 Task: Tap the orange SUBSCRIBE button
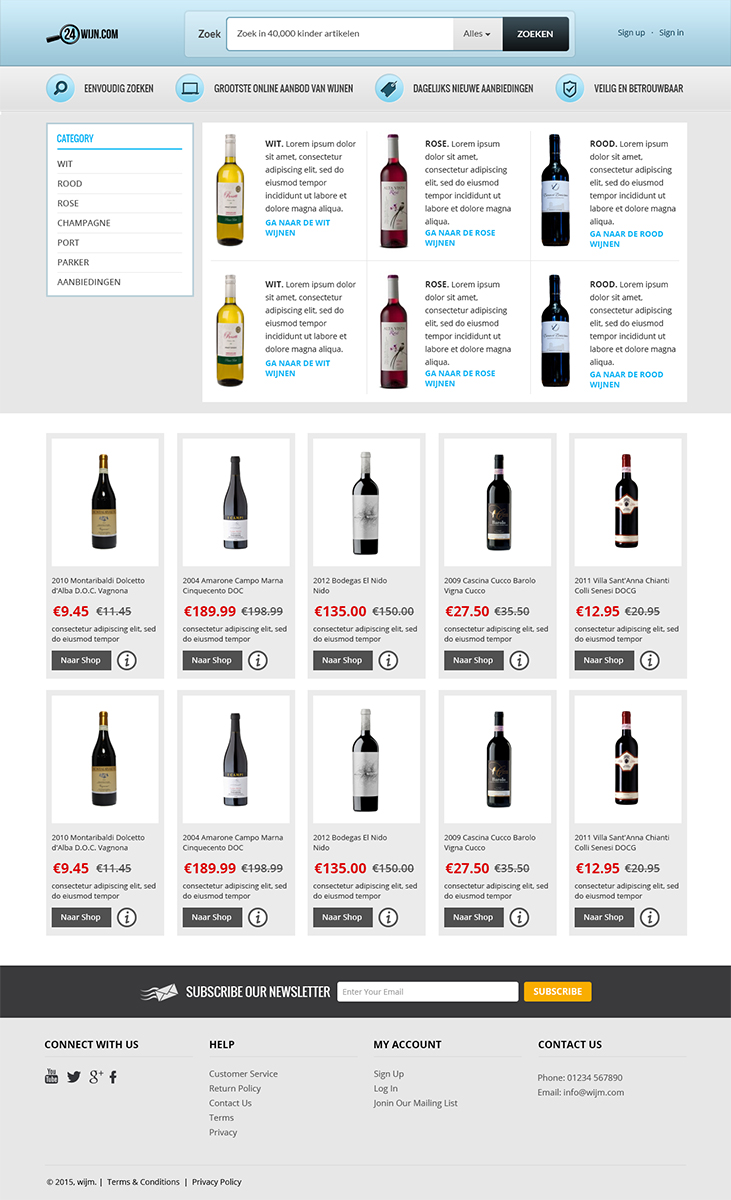click(x=557, y=992)
